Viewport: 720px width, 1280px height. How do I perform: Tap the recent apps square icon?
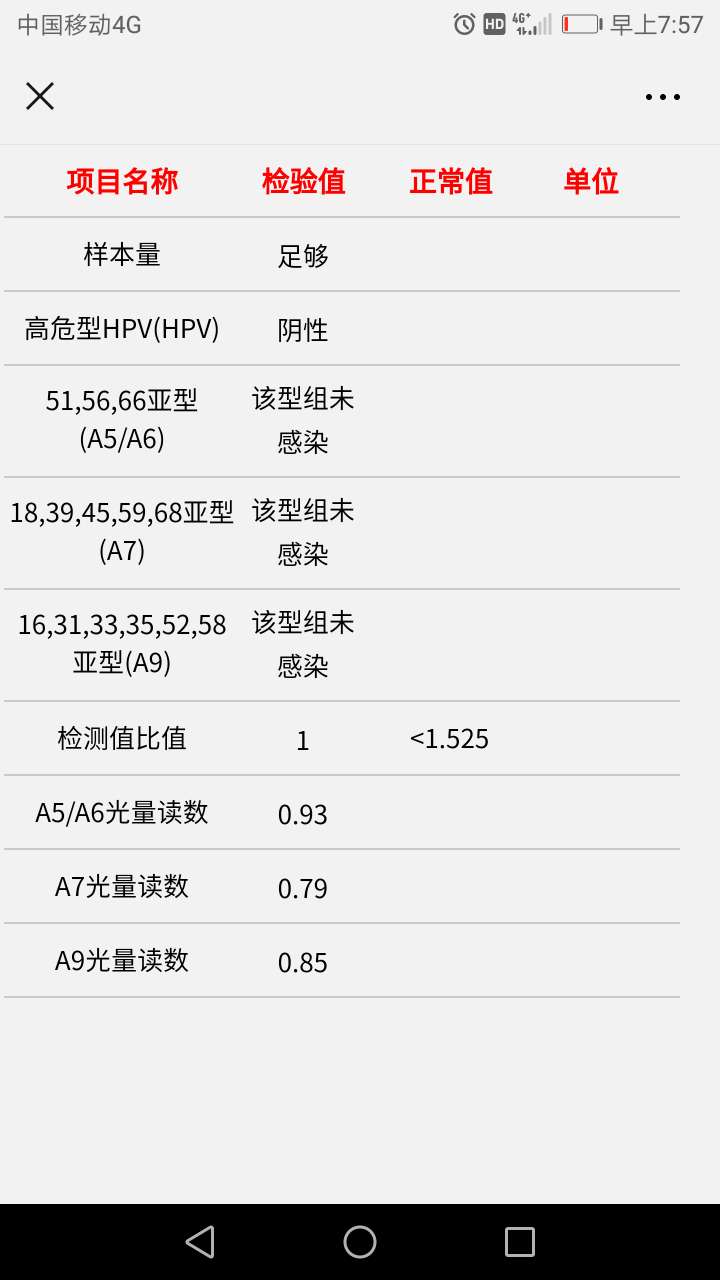tap(519, 1241)
